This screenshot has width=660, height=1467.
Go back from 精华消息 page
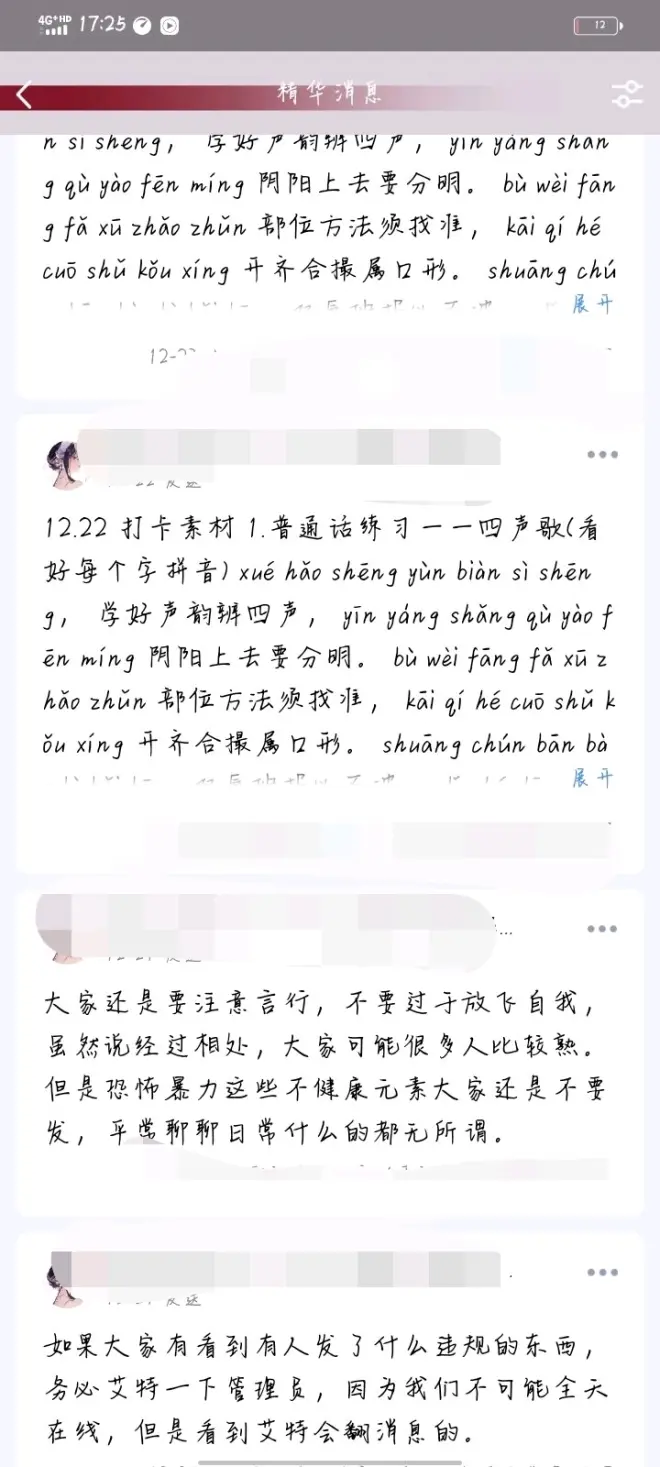coord(25,95)
